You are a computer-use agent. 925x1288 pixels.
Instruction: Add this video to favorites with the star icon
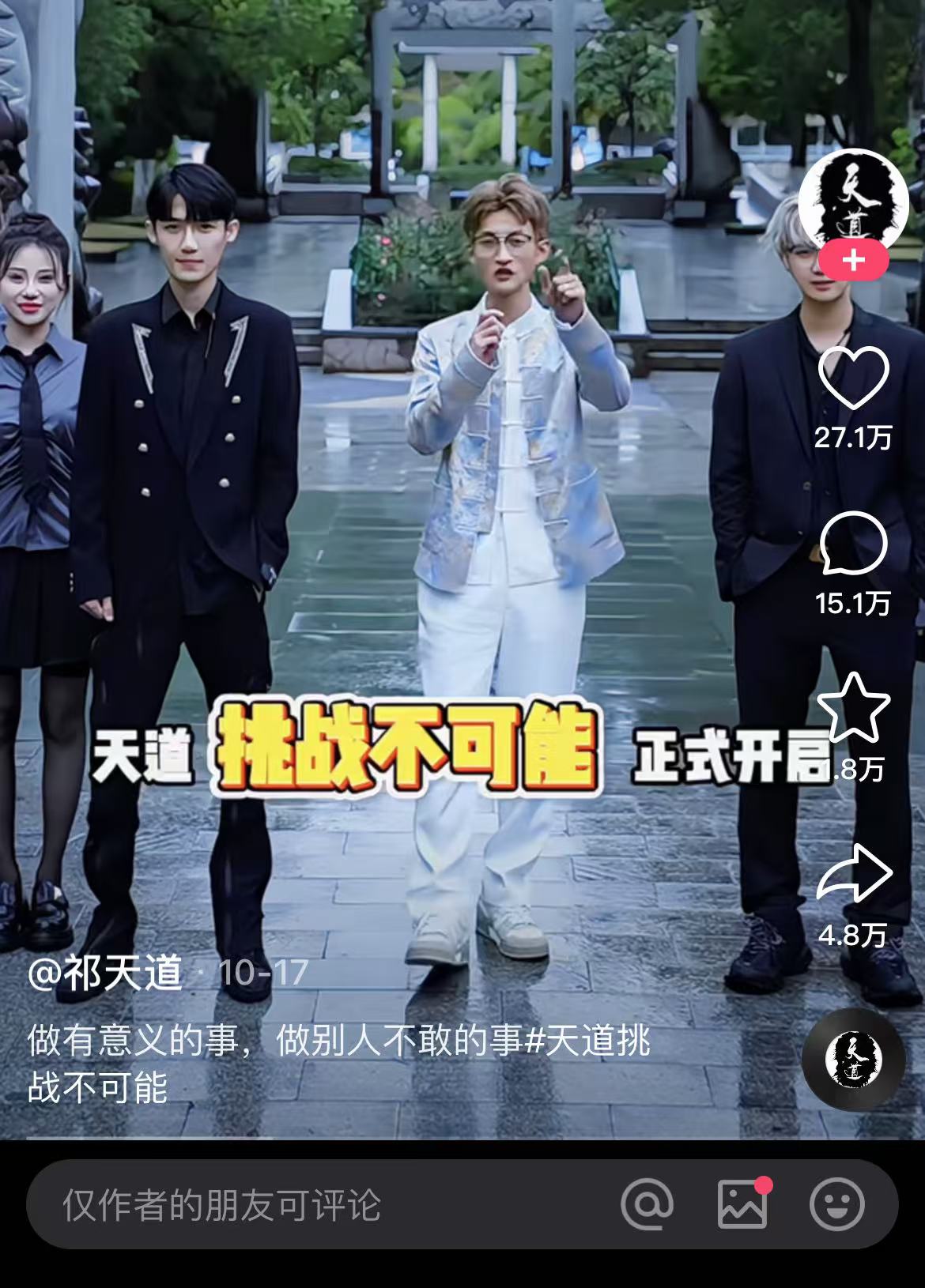pos(853,707)
